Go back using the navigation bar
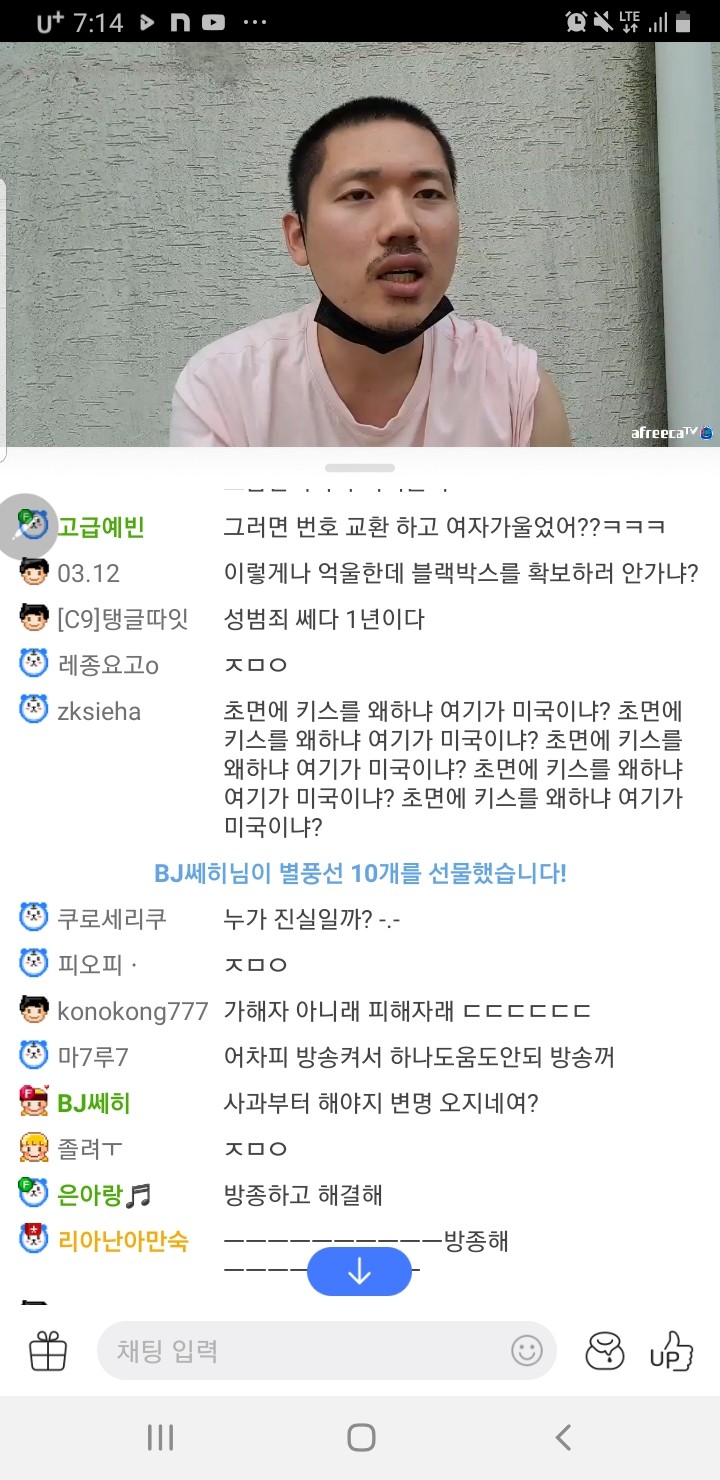This screenshot has width=720, height=1480. 563,1438
